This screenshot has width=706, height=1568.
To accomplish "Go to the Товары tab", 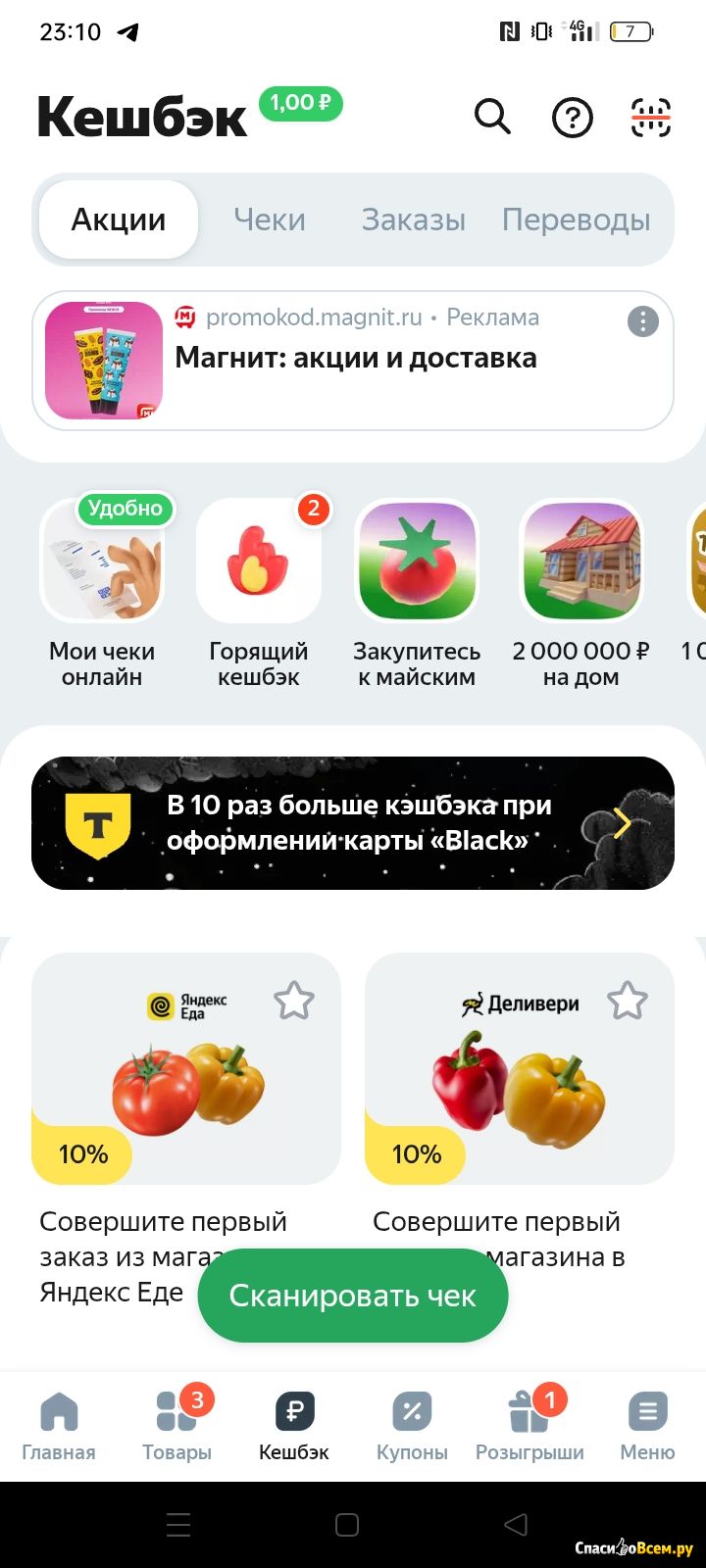I will [176, 1426].
